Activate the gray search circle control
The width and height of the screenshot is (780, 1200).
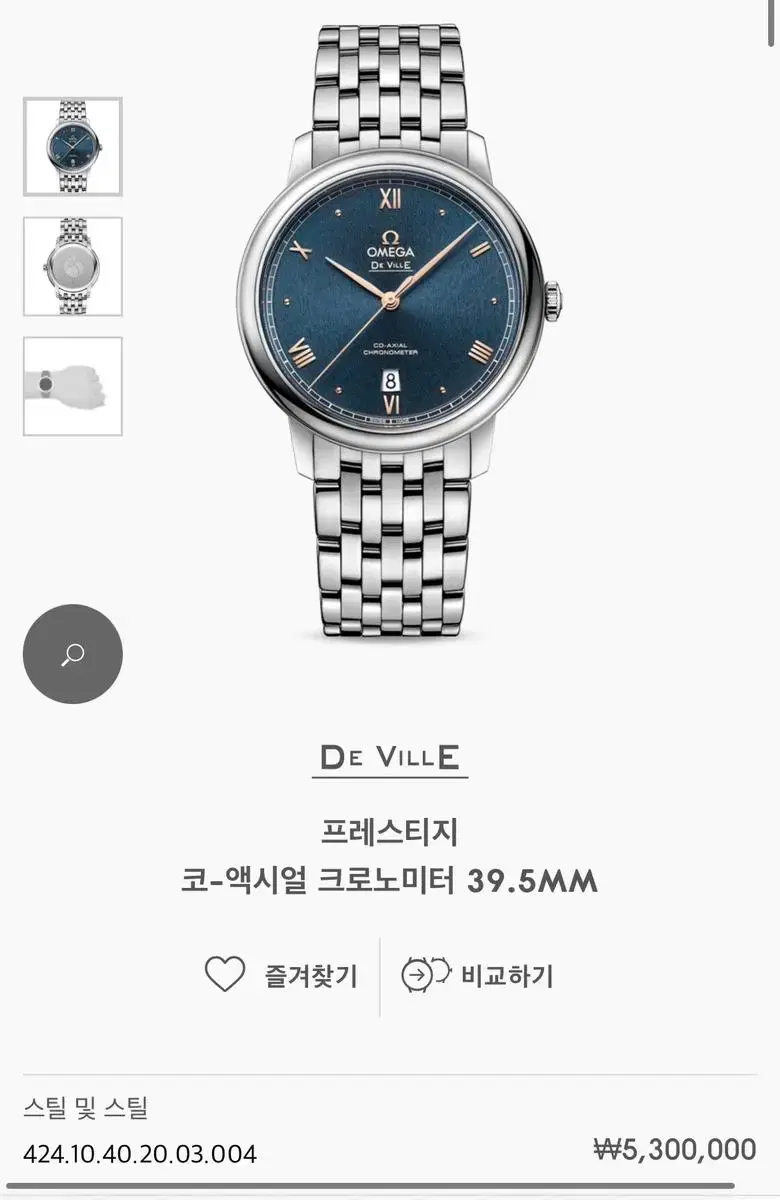(x=71, y=656)
